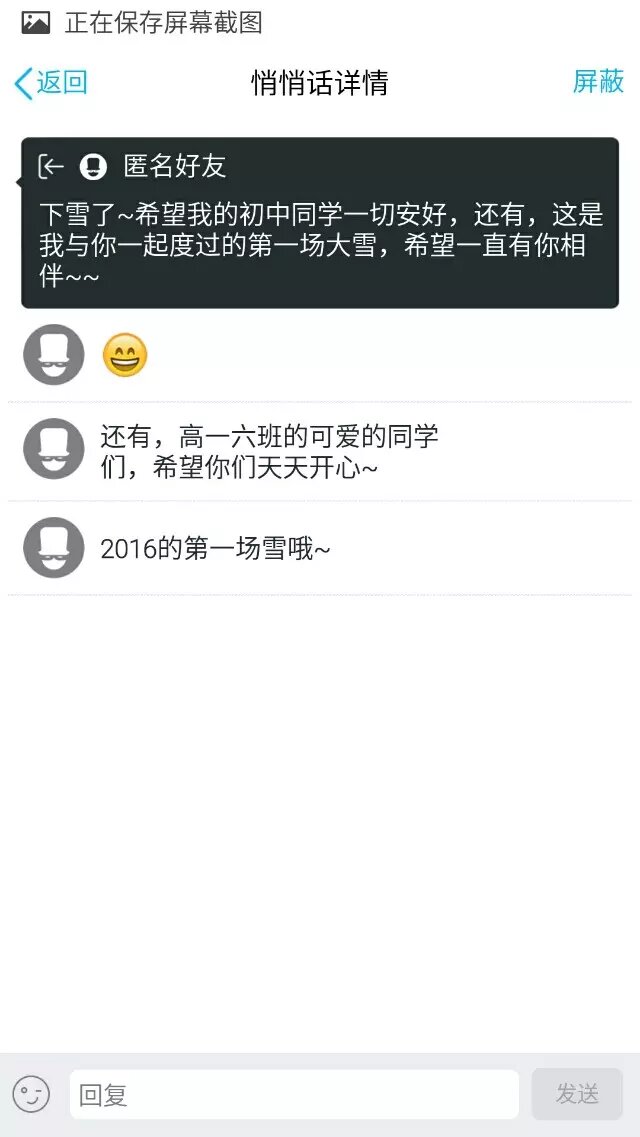Focus the 回复 reply input field
640x1137 pixels.
point(294,1095)
